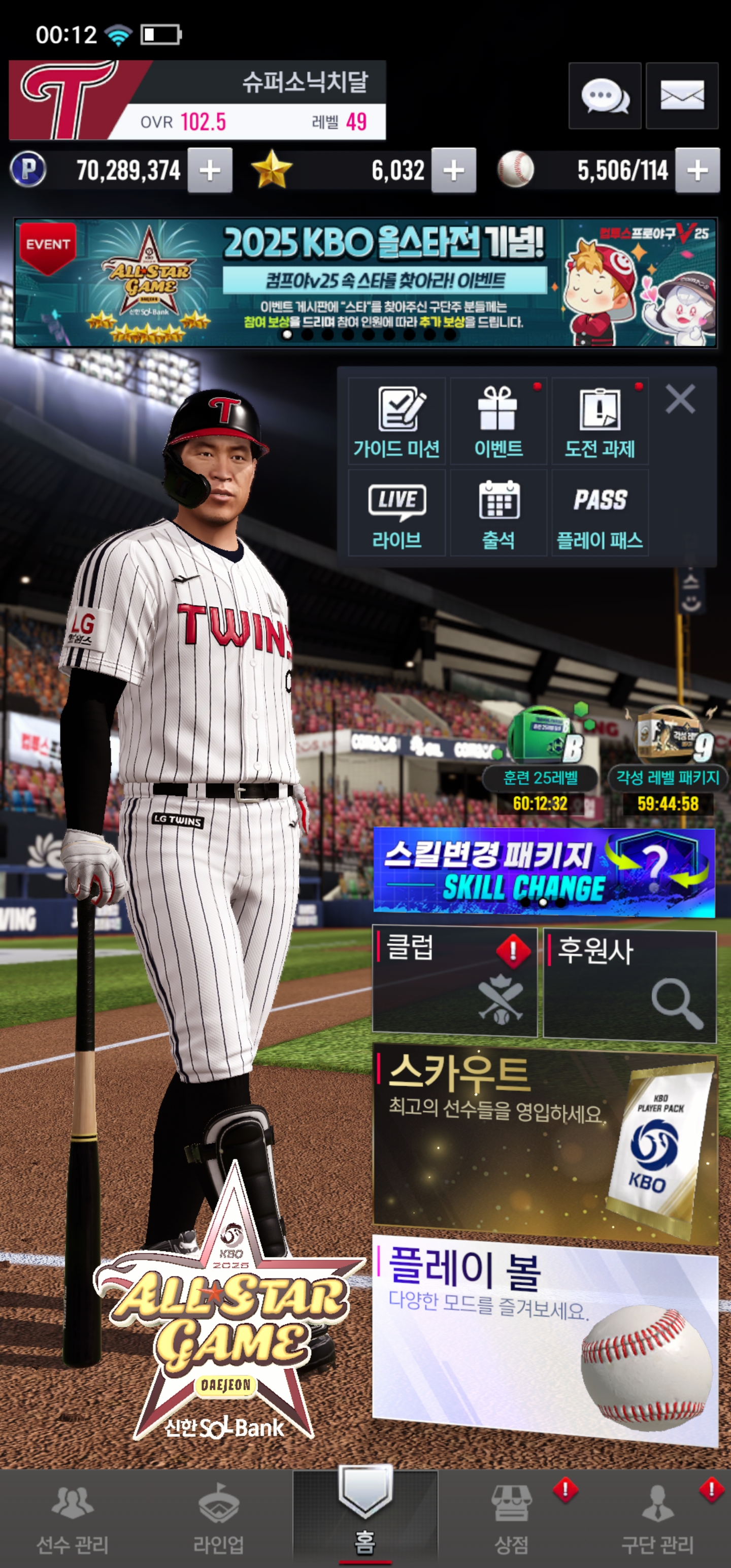Close the quick menu panel
Viewport: 731px width, 1568px height.
(680, 399)
